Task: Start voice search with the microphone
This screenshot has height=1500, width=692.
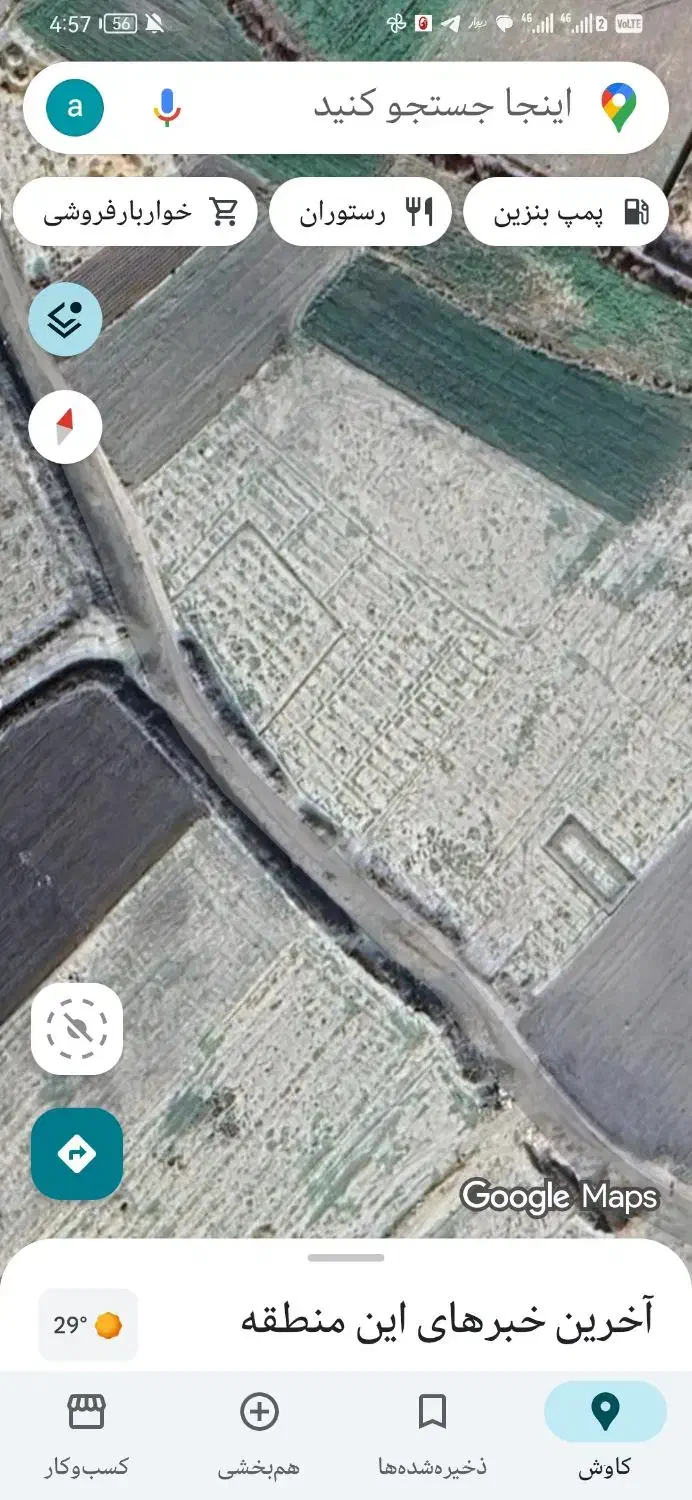Action: [x=167, y=107]
